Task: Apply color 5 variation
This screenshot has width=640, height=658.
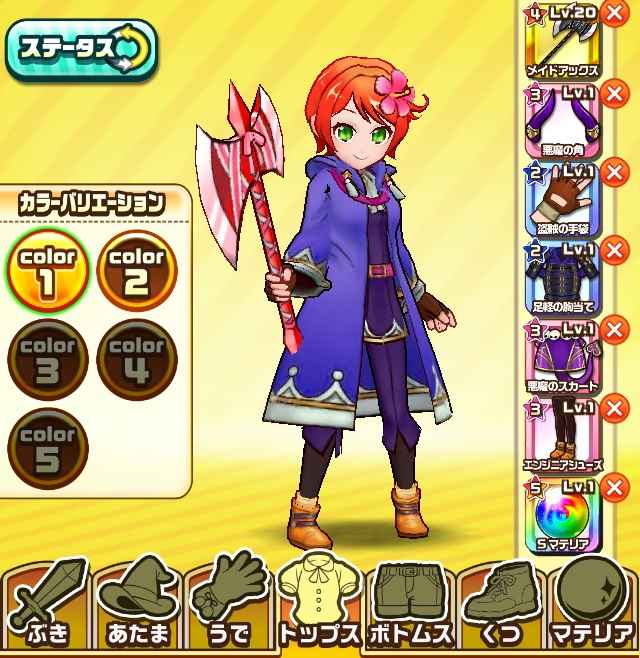Action: (x=49, y=448)
